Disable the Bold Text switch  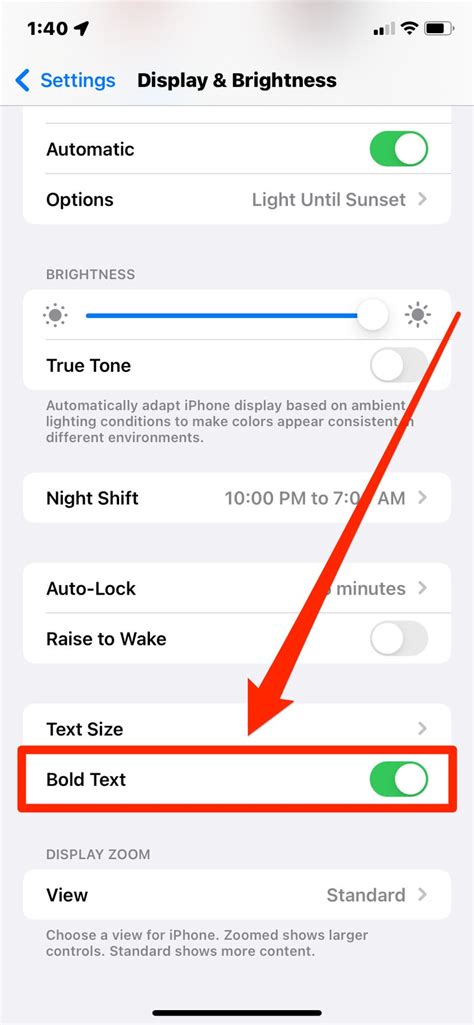click(x=399, y=779)
